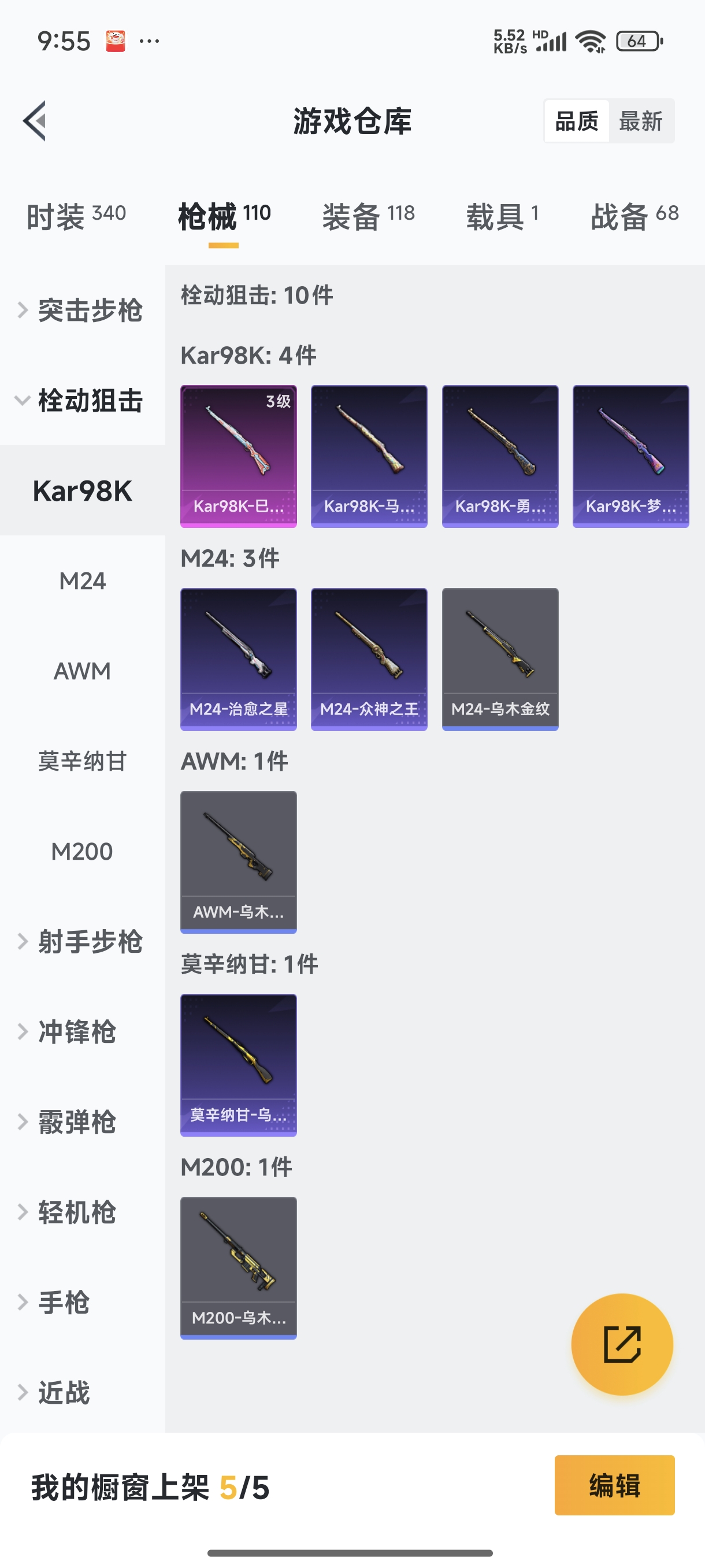Open the AWM-乌木 skin tile
Image resolution: width=705 pixels, height=1568 pixels.
click(x=239, y=861)
